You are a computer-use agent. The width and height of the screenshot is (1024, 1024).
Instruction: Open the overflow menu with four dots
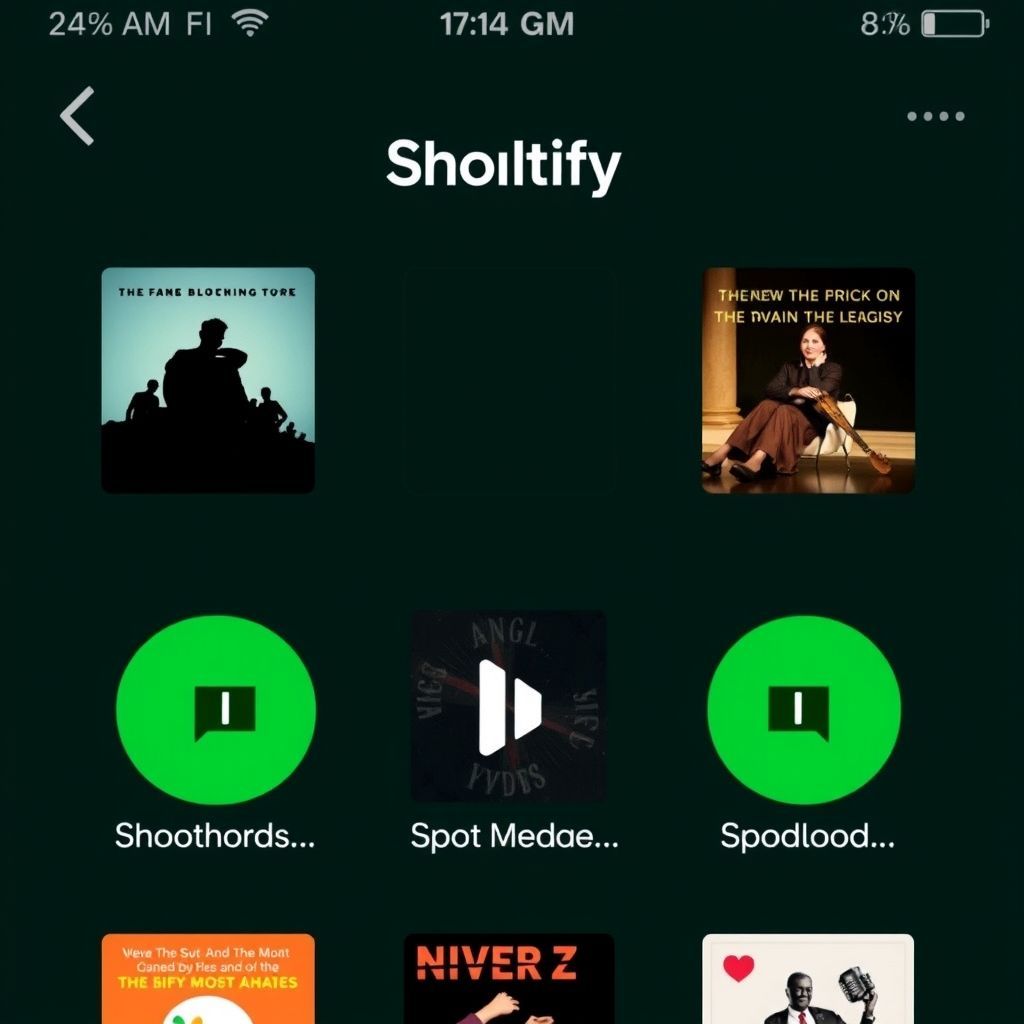coord(935,116)
